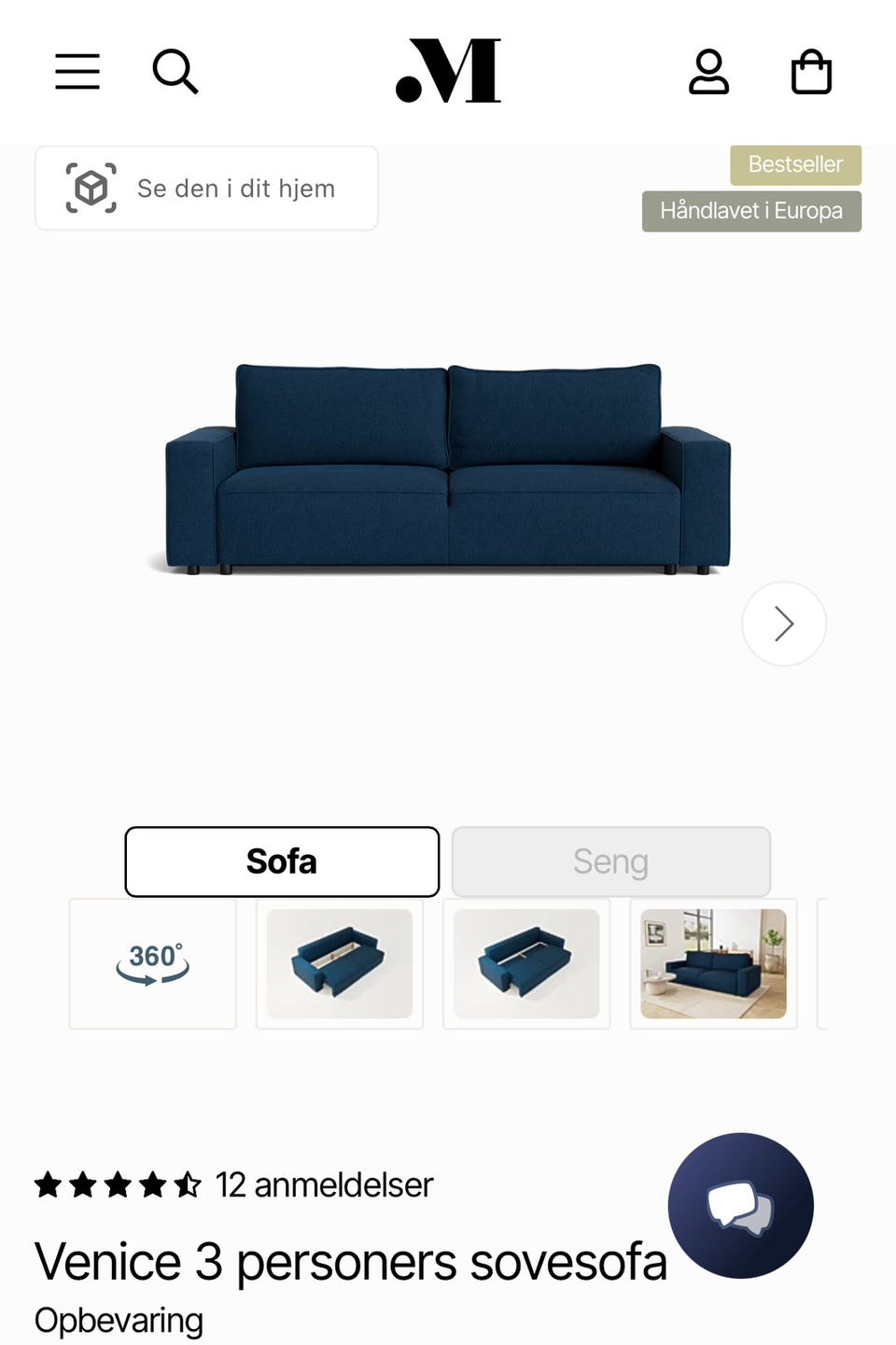Open the chat support bubble

(739, 1206)
